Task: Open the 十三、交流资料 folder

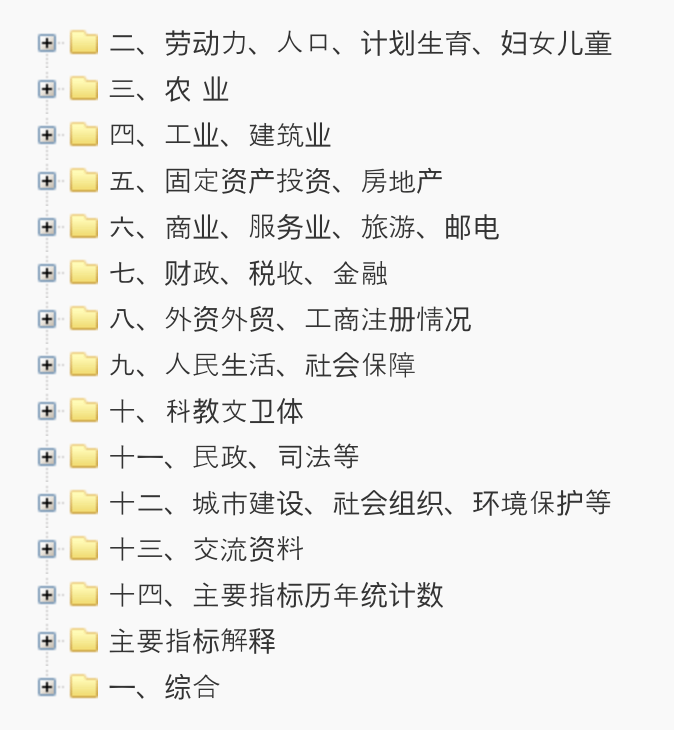Action: pyautogui.click(x=206, y=549)
